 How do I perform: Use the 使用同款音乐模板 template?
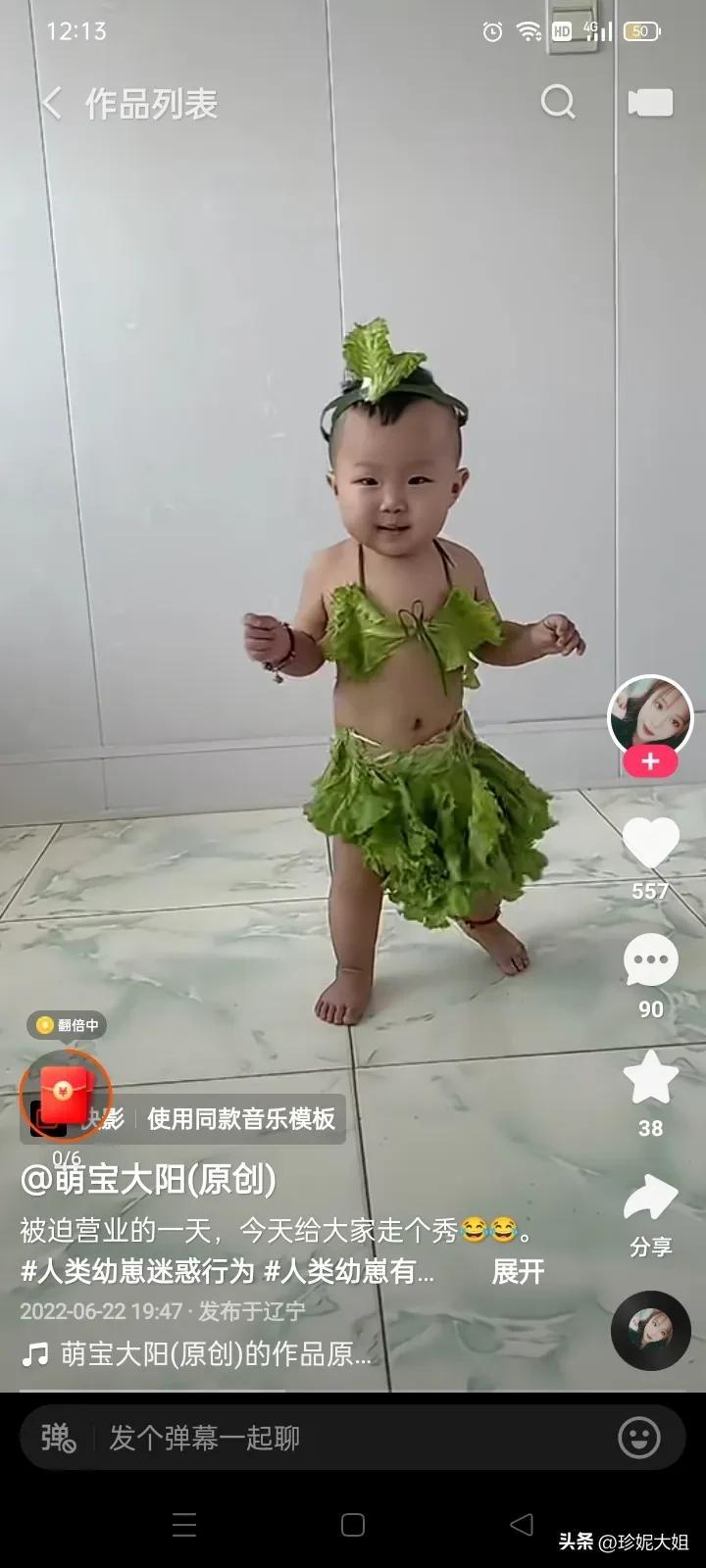pos(241,1118)
